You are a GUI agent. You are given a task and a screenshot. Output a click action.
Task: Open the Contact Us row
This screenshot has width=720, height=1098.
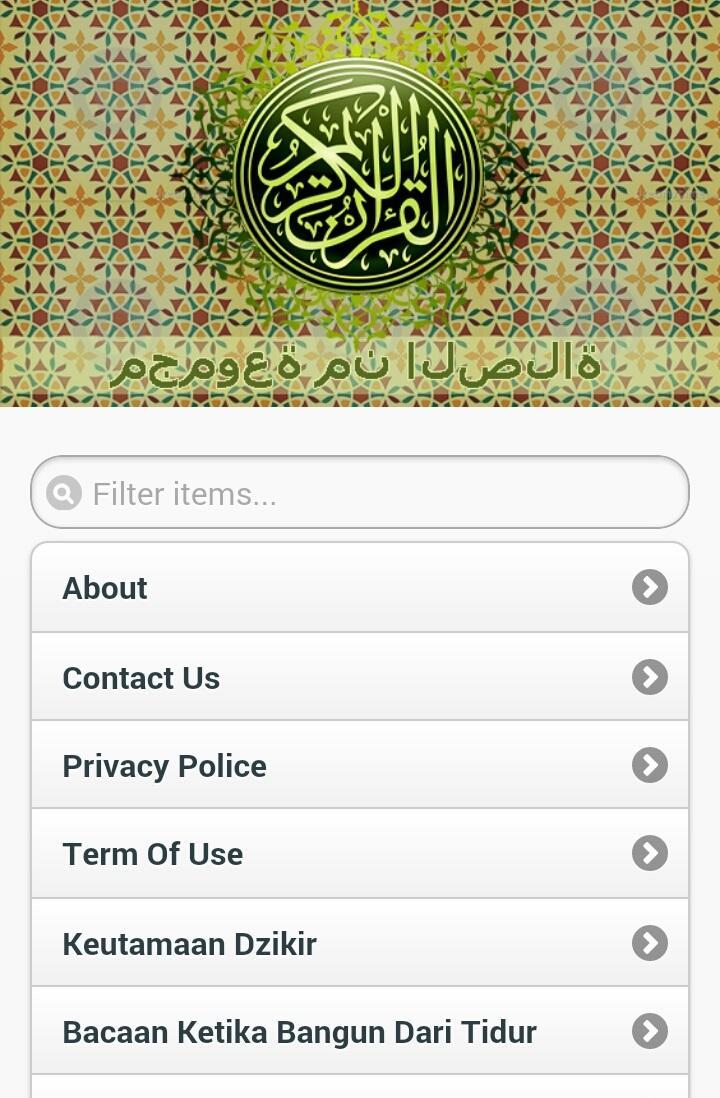[x=360, y=677]
